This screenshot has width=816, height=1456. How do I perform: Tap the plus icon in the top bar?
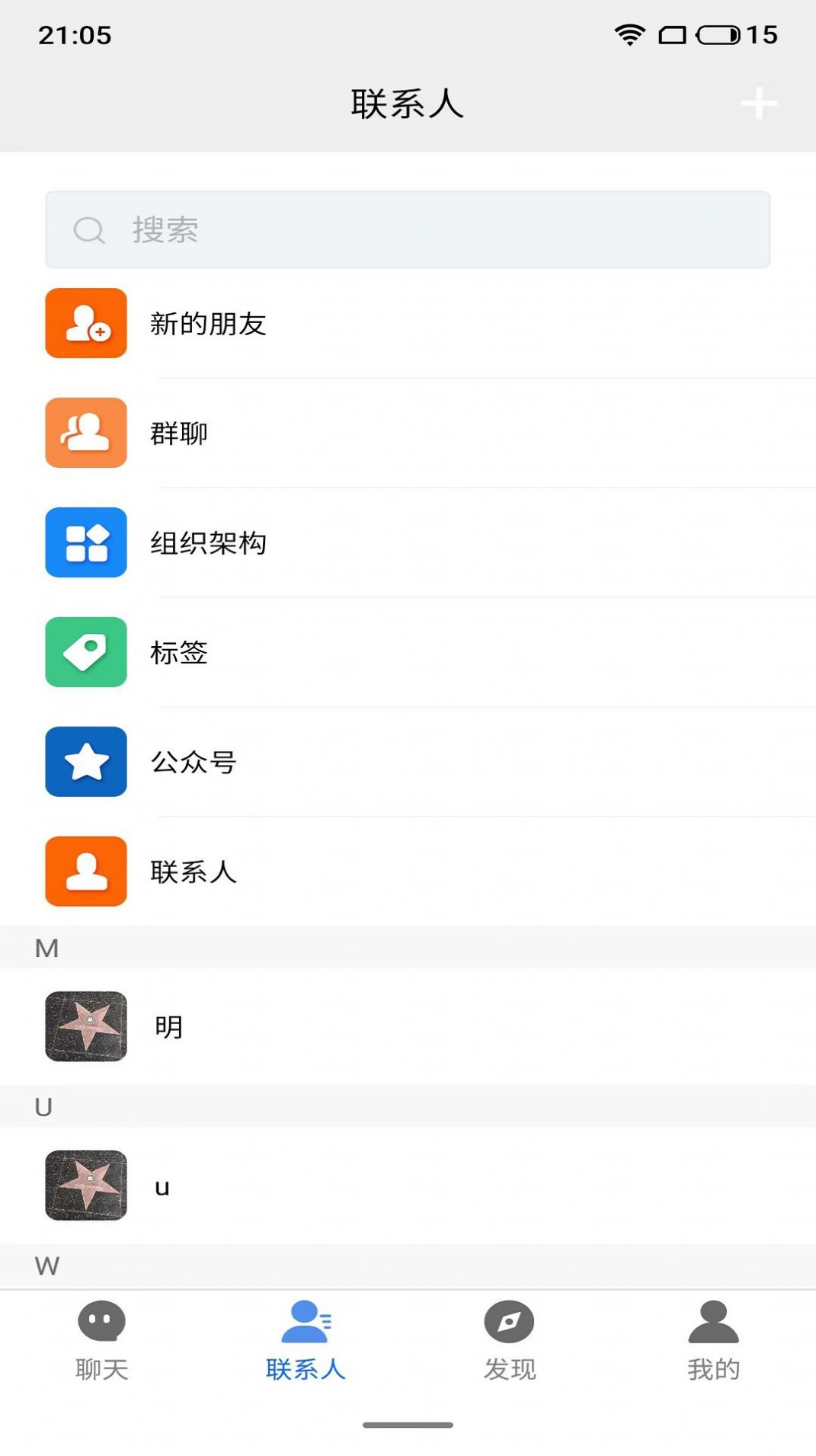tap(759, 103)
